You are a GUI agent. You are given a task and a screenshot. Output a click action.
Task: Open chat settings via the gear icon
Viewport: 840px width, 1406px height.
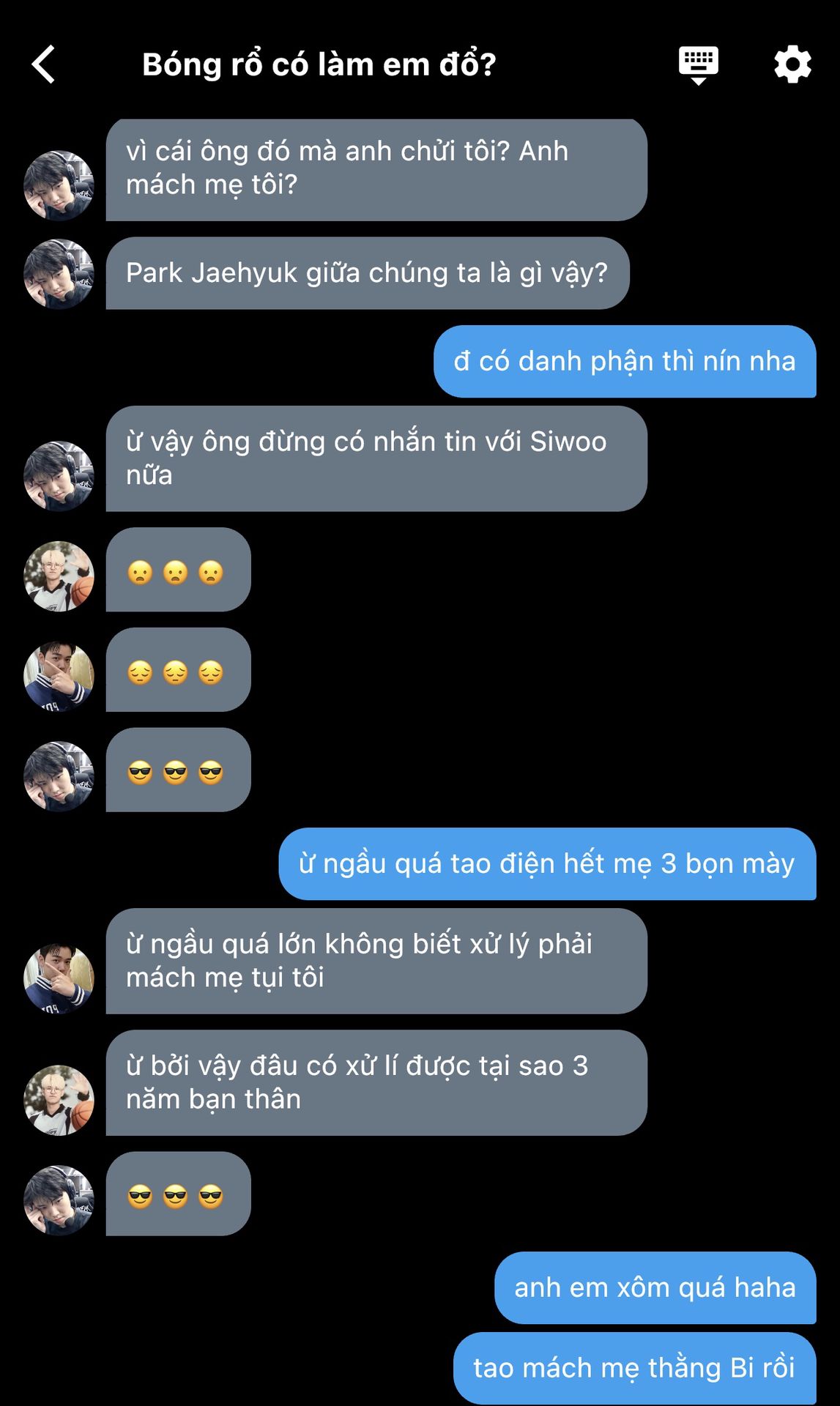(x=793, y=64)
